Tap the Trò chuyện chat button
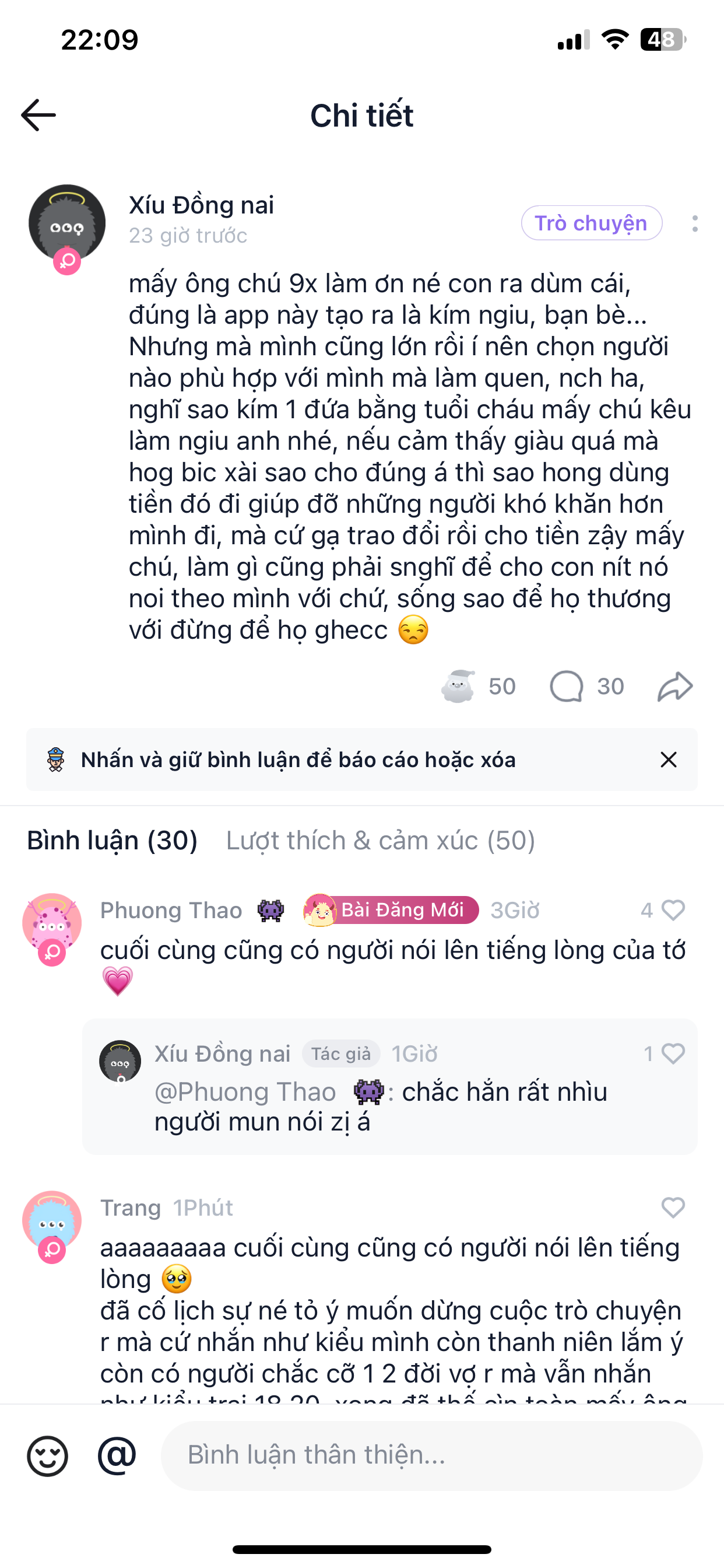Viewport: 724px width, 1568px height. (x=591, y=223)
